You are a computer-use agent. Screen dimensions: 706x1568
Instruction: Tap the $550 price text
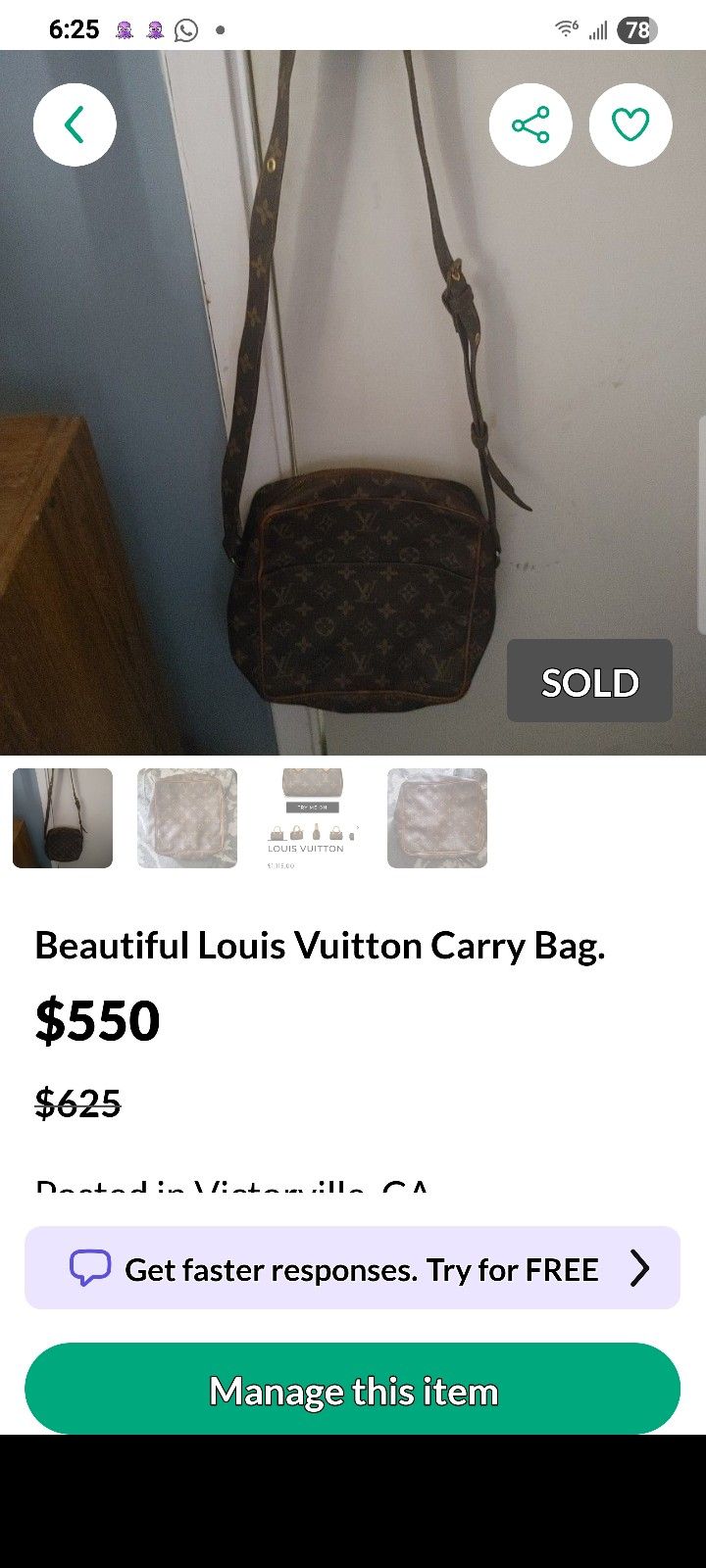(97, 1019)
